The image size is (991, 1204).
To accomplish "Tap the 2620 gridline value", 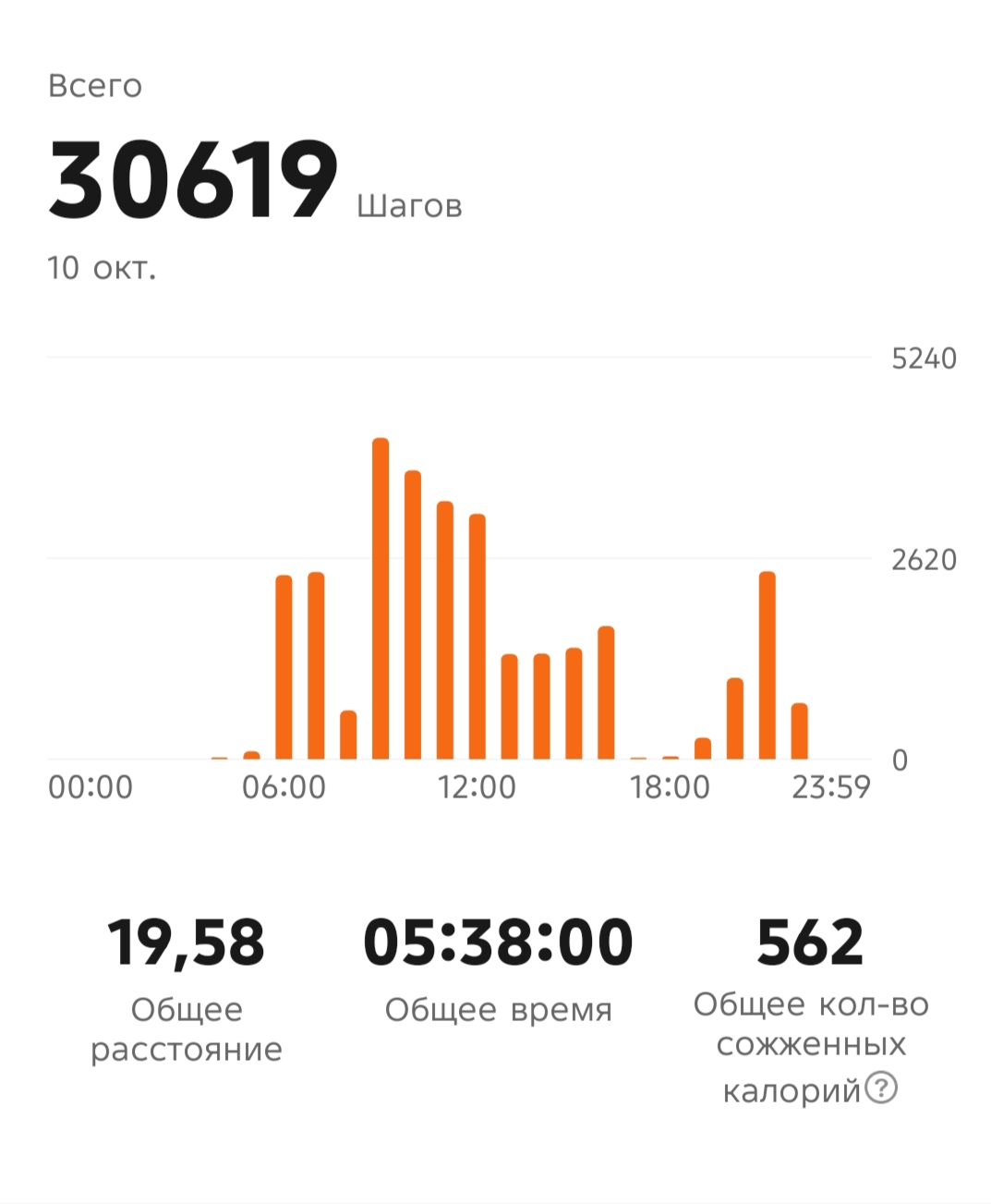I will point(924,558).
